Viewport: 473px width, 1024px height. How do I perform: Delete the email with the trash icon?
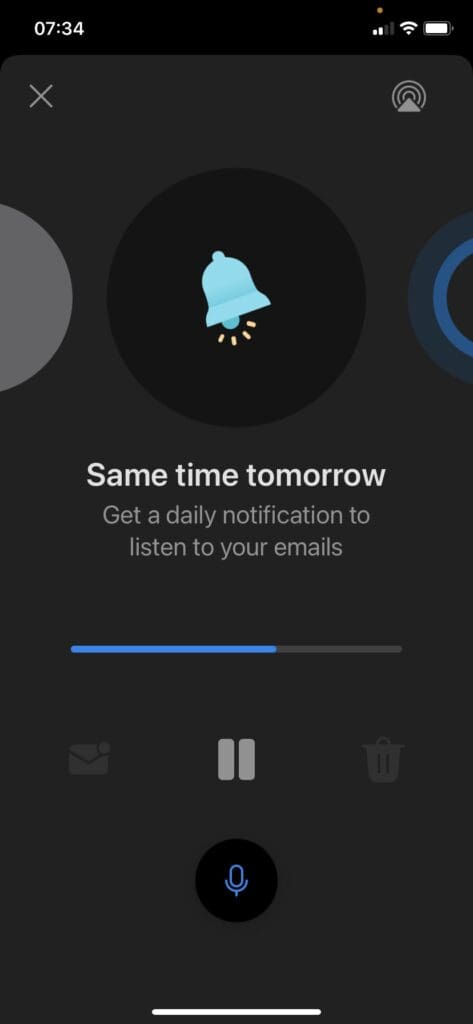[x=383, y=760]
